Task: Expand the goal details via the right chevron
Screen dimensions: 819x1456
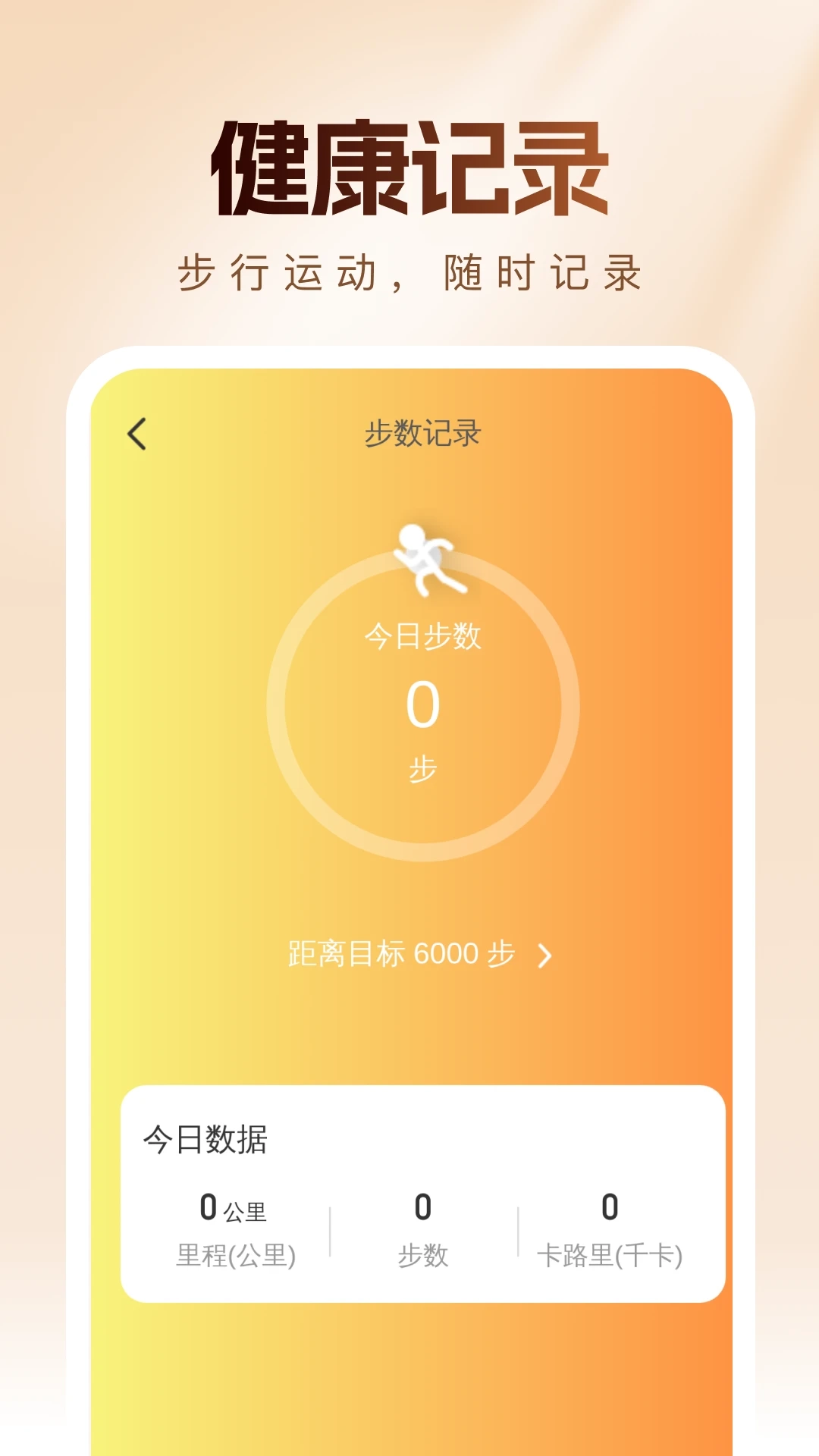Action: pyautogui.click(x=544, y=954)
